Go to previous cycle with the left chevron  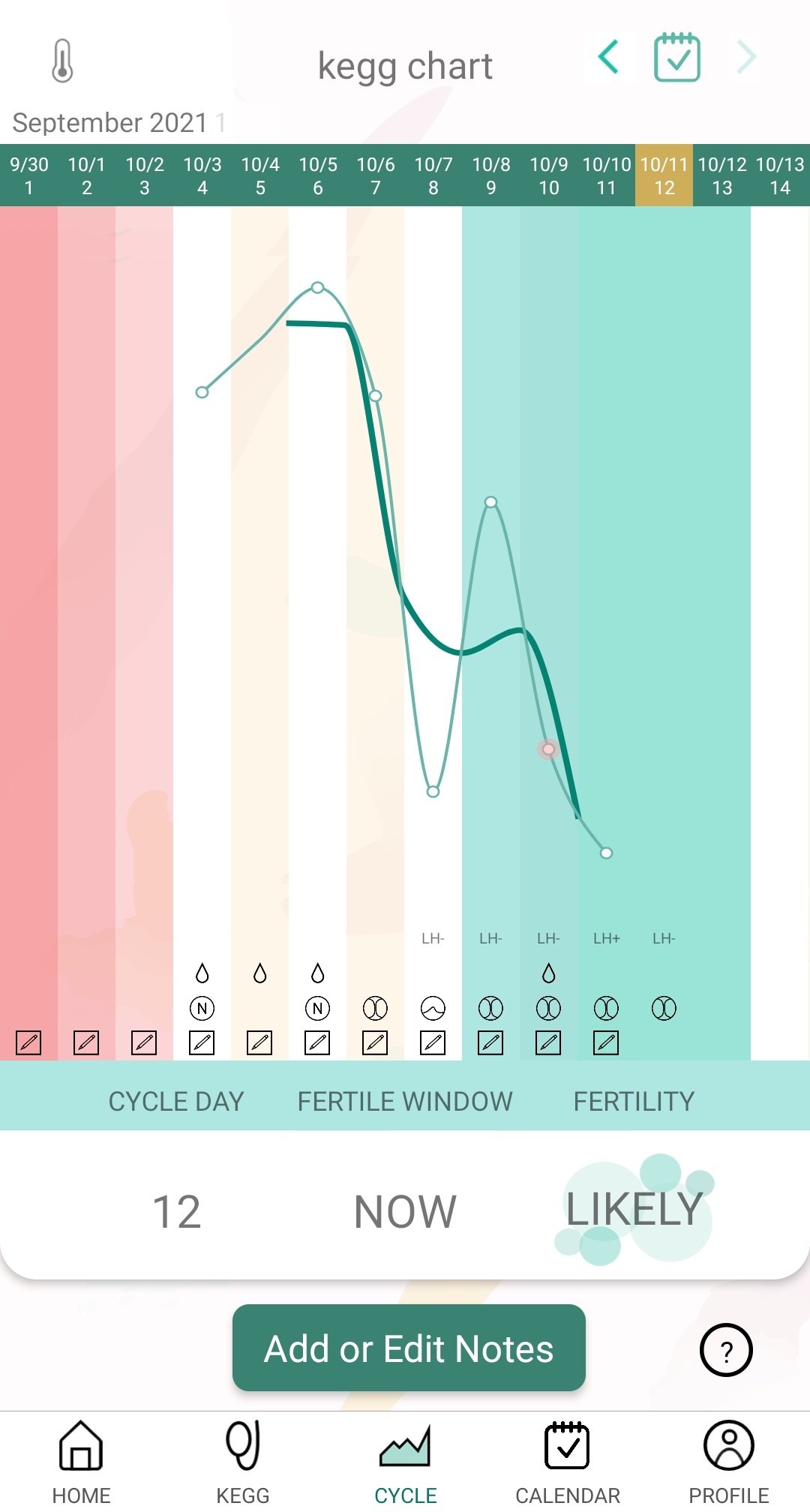(609, 57)
